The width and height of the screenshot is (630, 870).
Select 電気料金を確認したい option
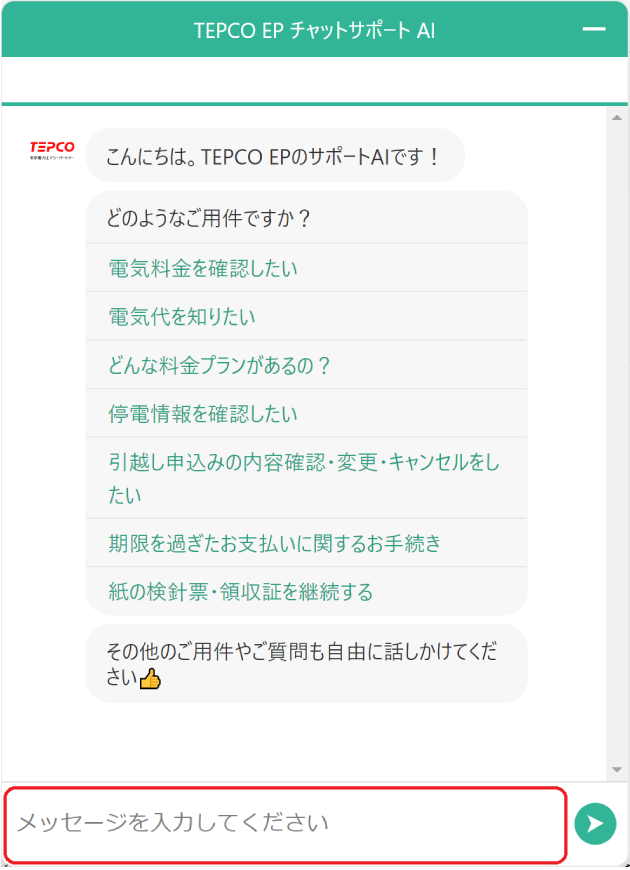(x=203, y=268)
